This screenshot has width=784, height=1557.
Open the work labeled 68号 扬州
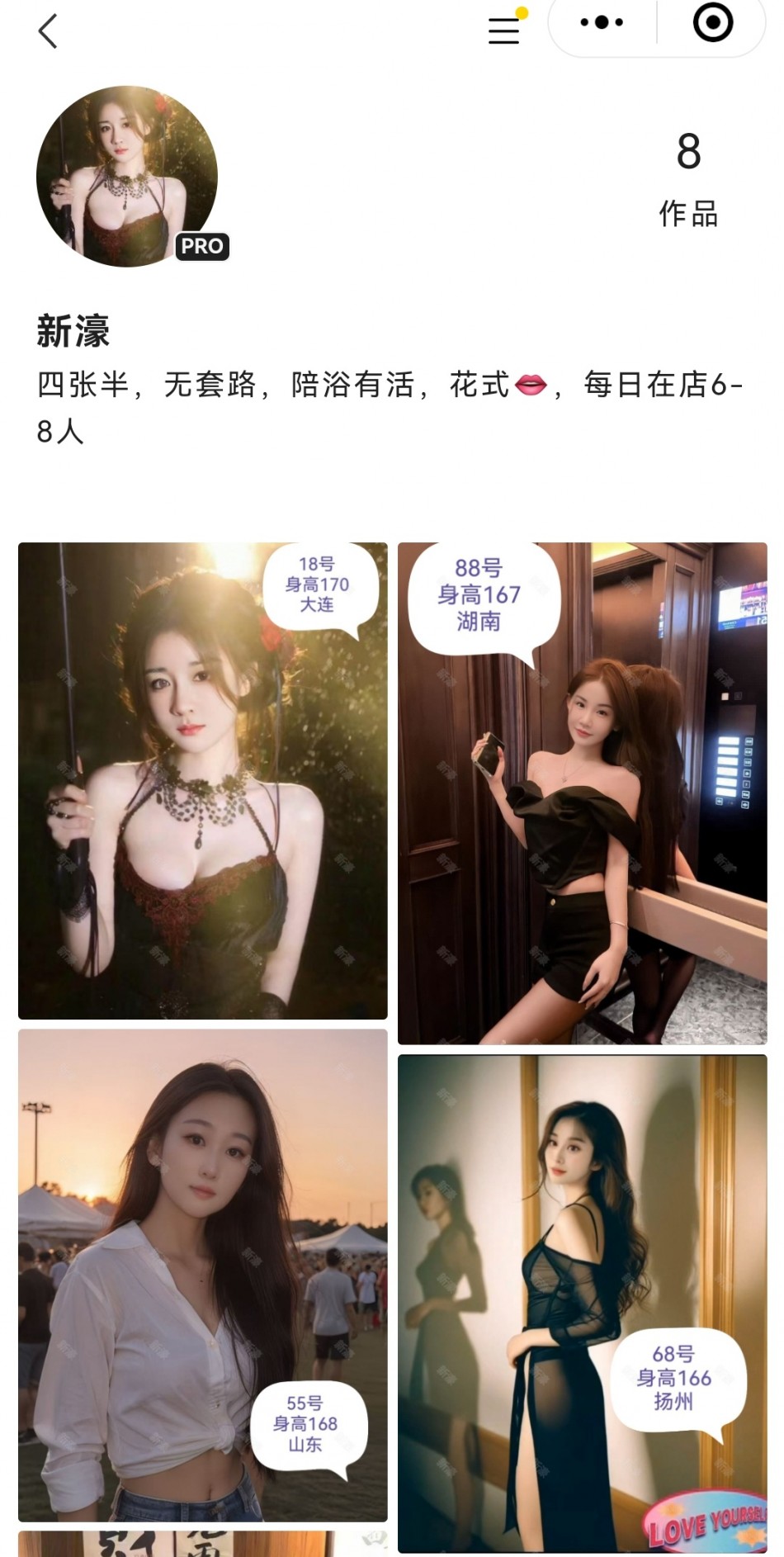pos(582,1303)
